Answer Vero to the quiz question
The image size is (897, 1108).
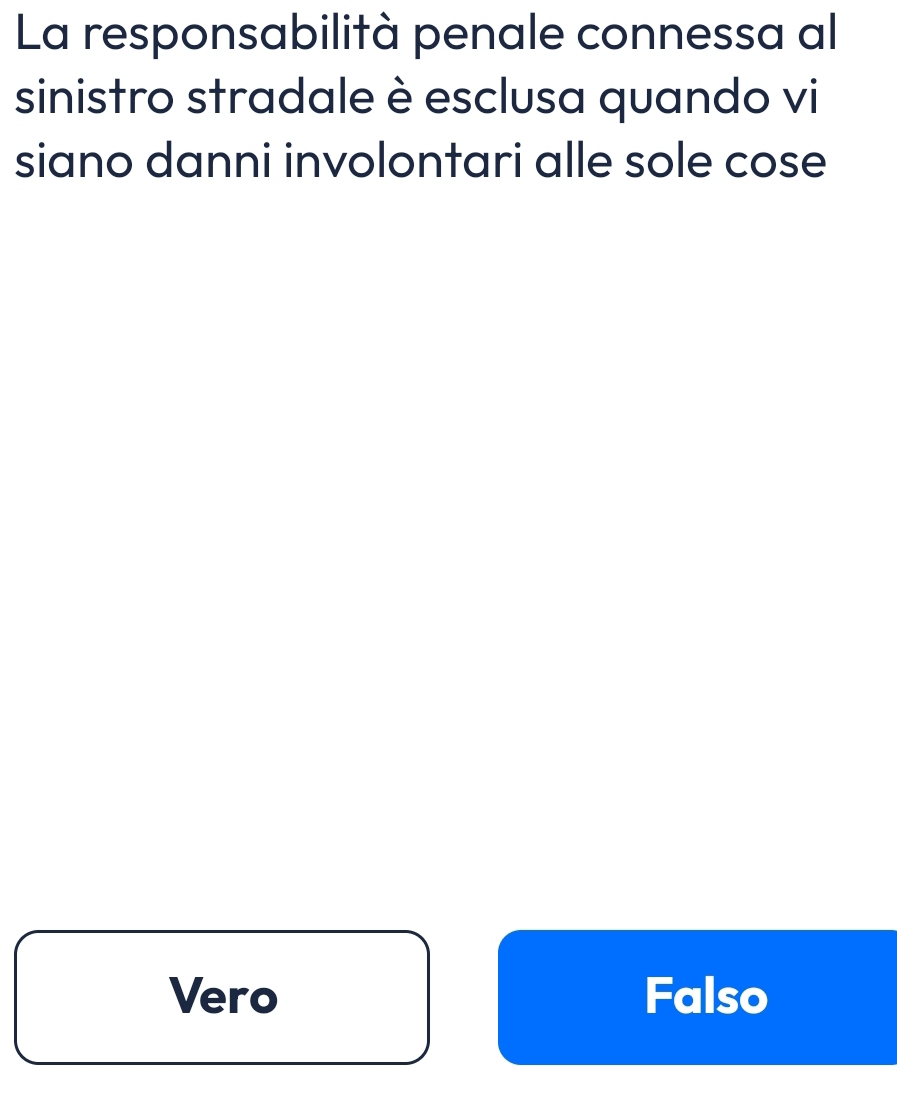point(222,997)
